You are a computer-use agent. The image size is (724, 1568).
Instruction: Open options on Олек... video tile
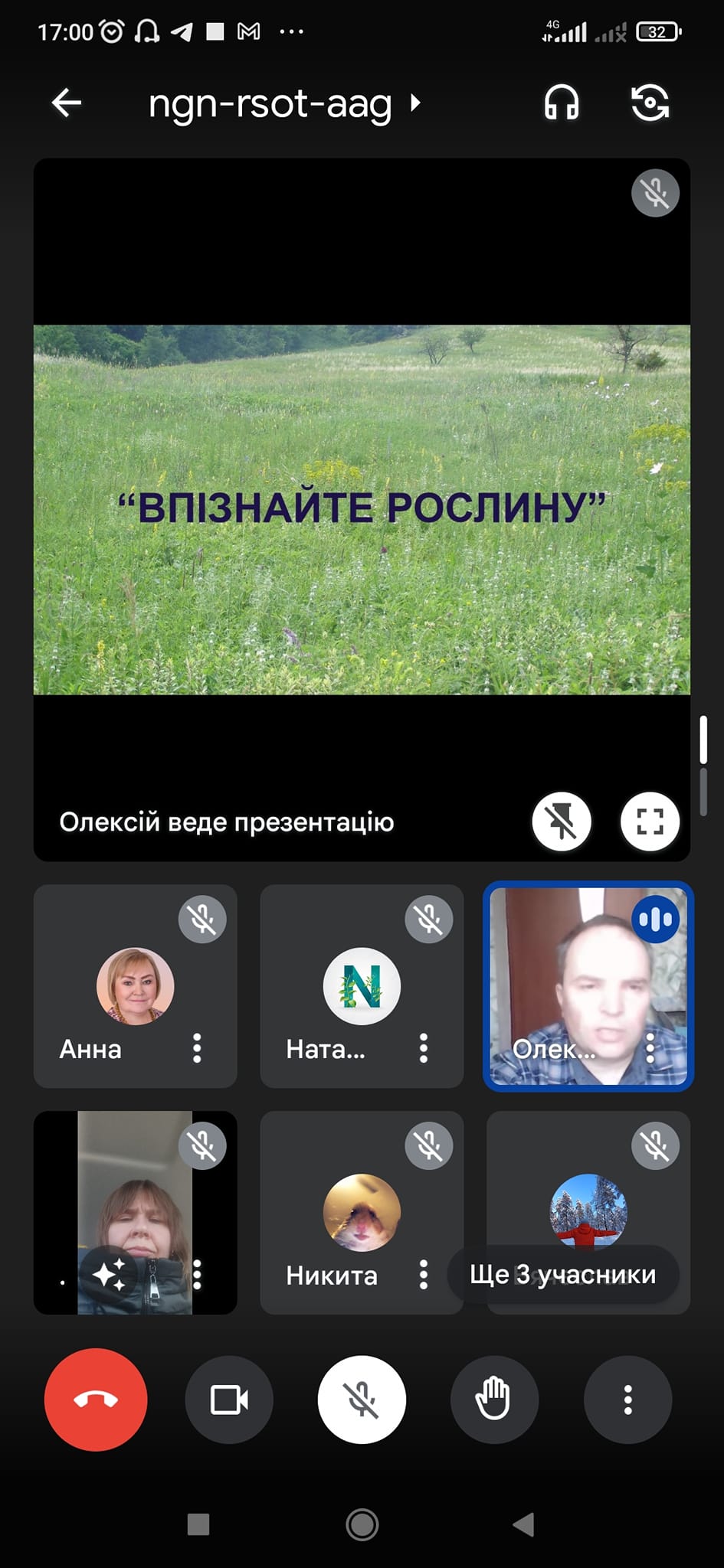click(650, 1048)
